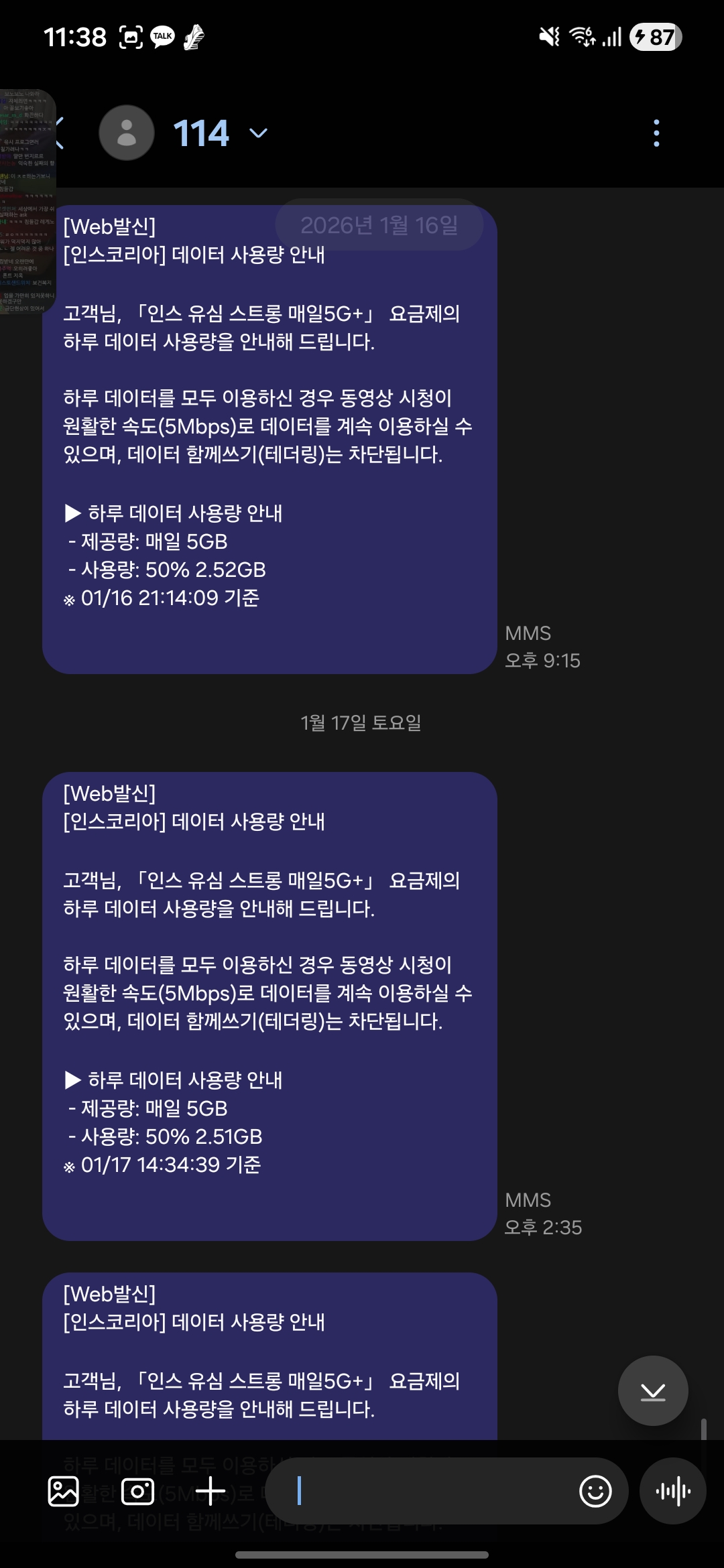This screenshot has height=1568, width=724.
Task: Go back to the conversation list
Action: coord(60,133)
